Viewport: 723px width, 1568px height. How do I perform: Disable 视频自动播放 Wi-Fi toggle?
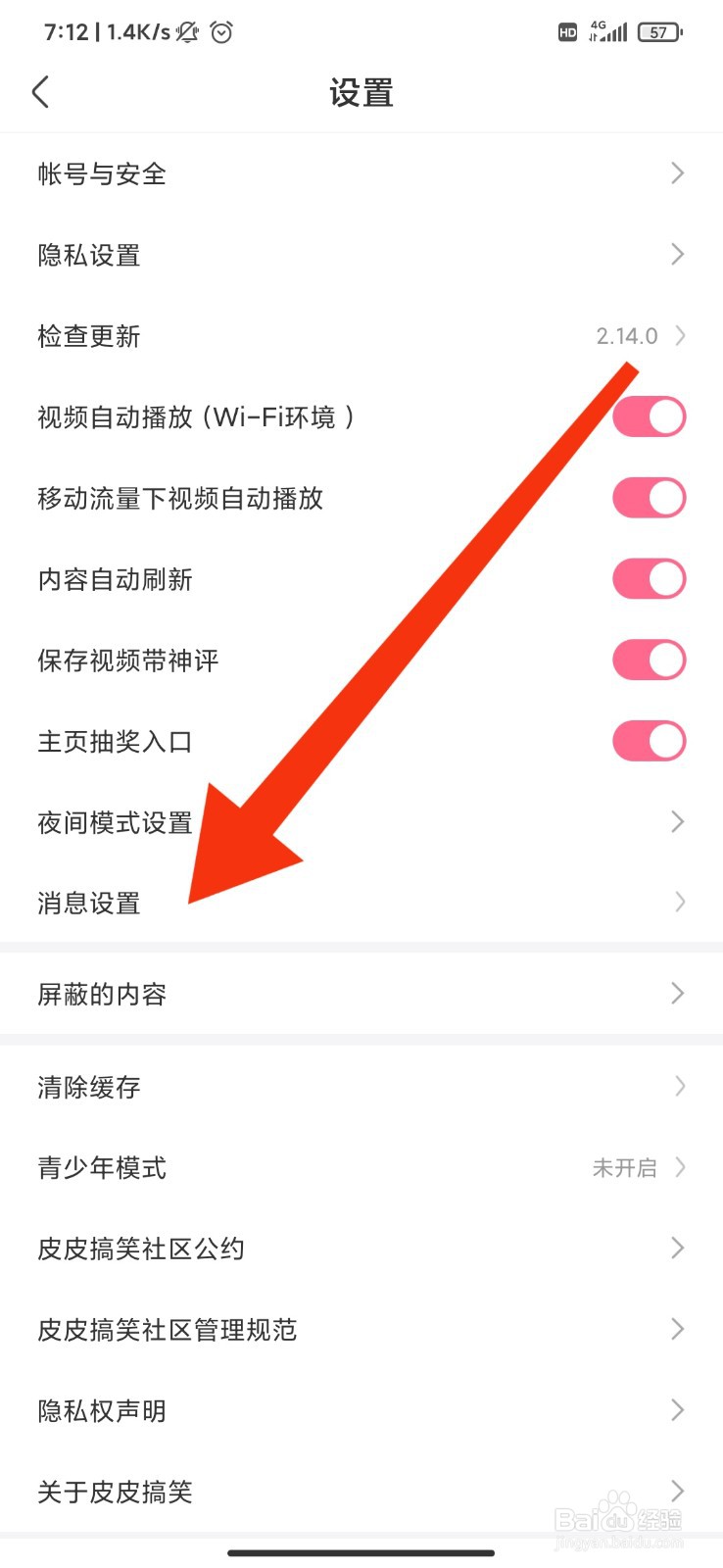(649, 416)
